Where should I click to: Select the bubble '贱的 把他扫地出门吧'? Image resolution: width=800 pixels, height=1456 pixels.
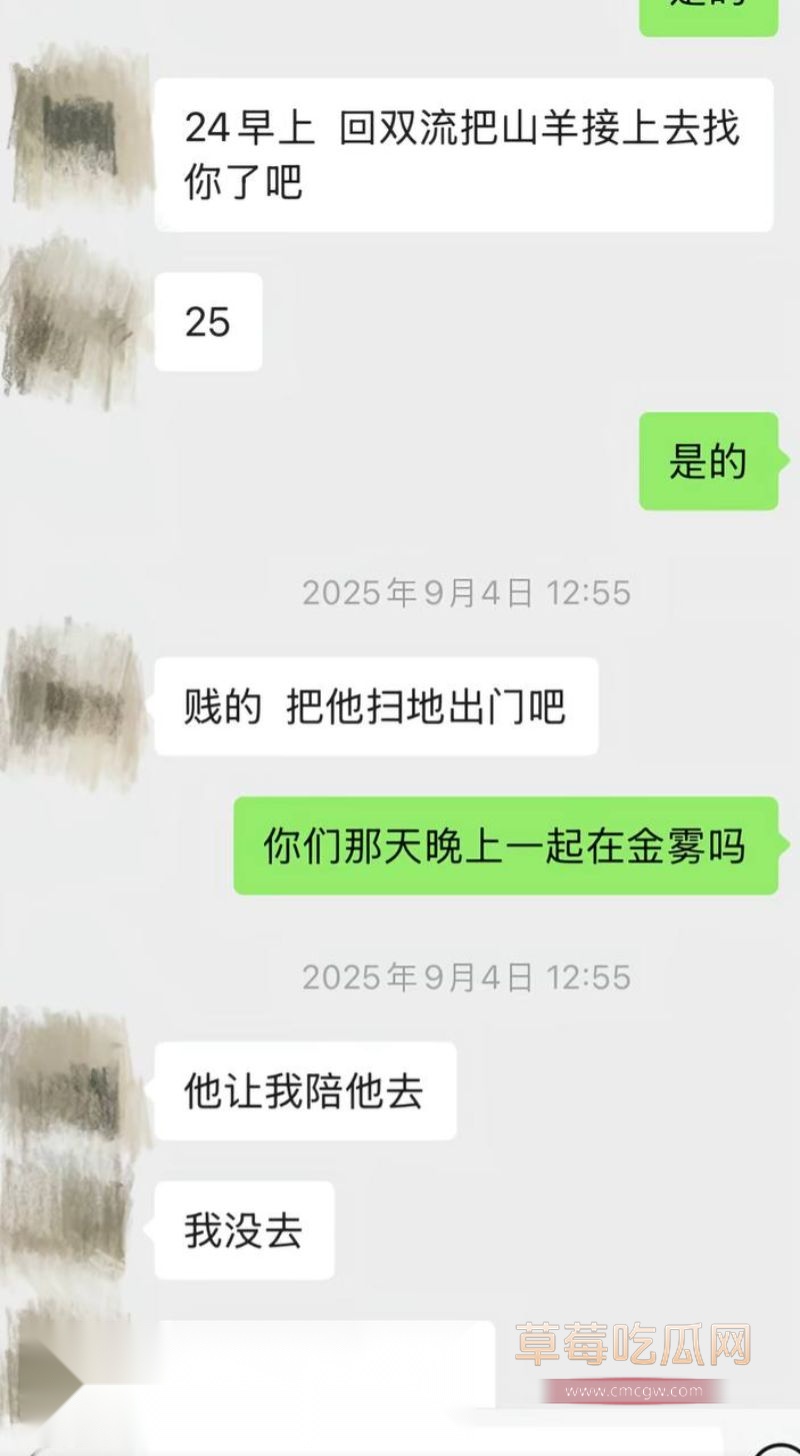[378, 704]
